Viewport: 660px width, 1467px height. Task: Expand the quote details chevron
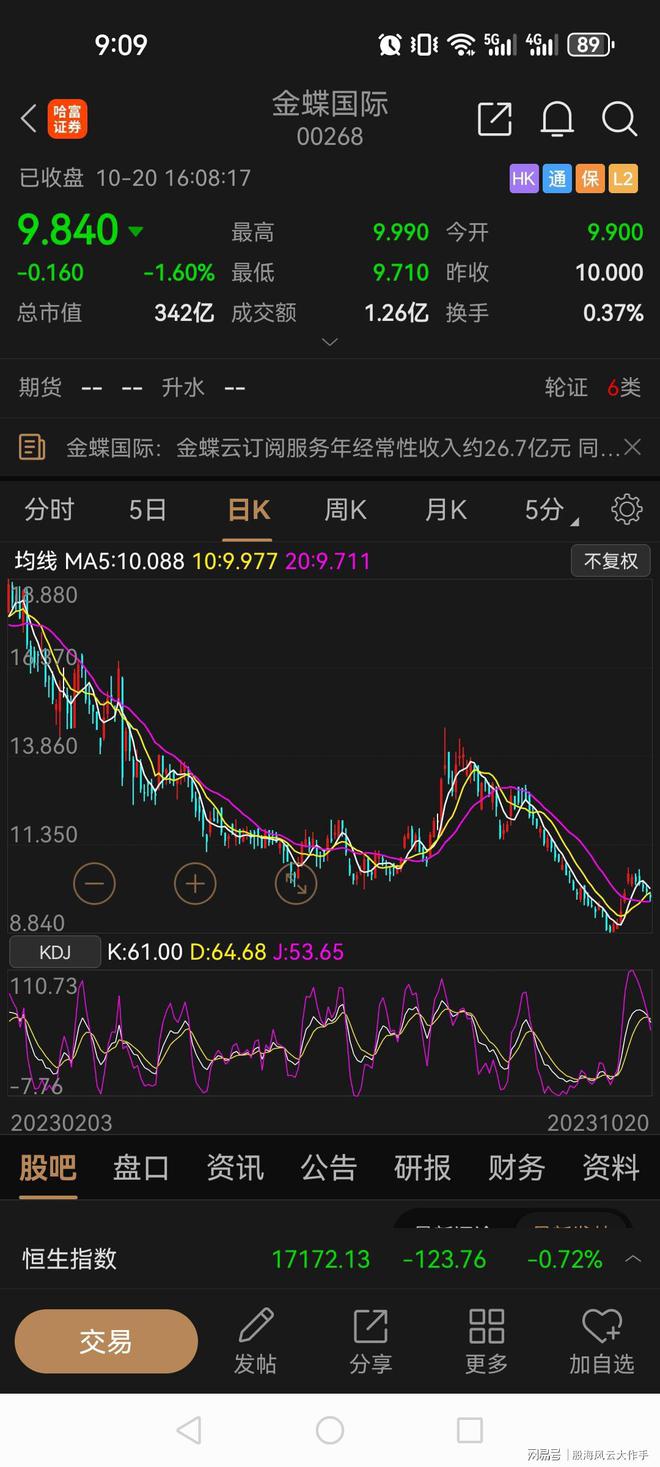pos(329,342)
